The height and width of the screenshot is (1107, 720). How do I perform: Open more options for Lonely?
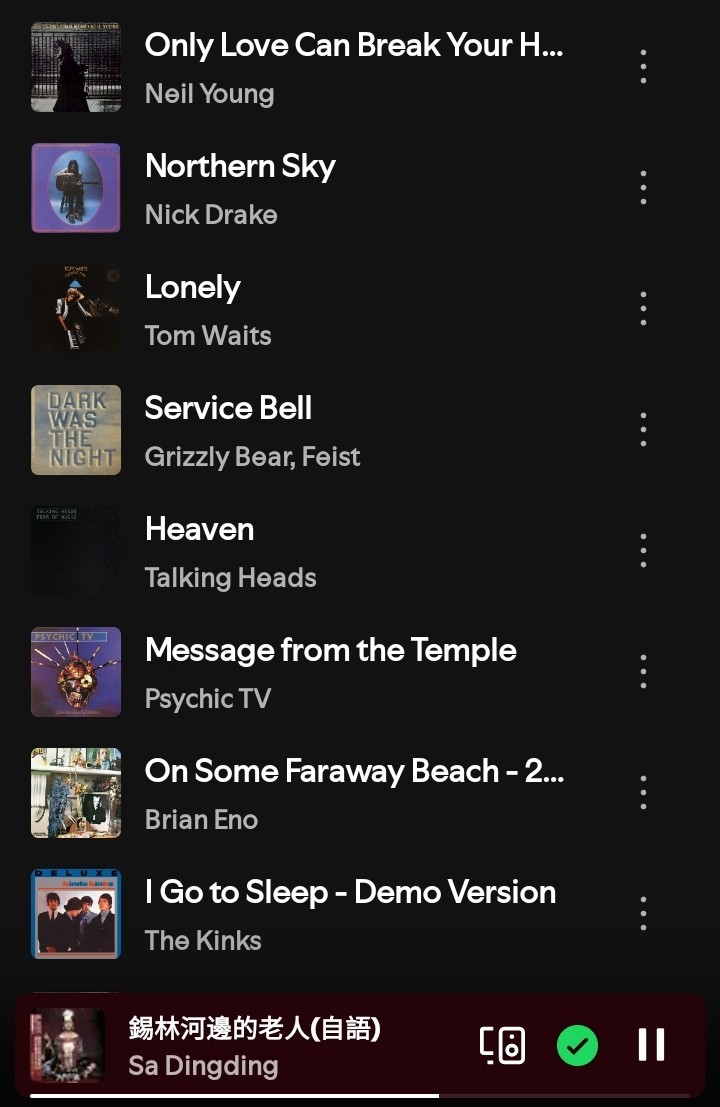643,309
